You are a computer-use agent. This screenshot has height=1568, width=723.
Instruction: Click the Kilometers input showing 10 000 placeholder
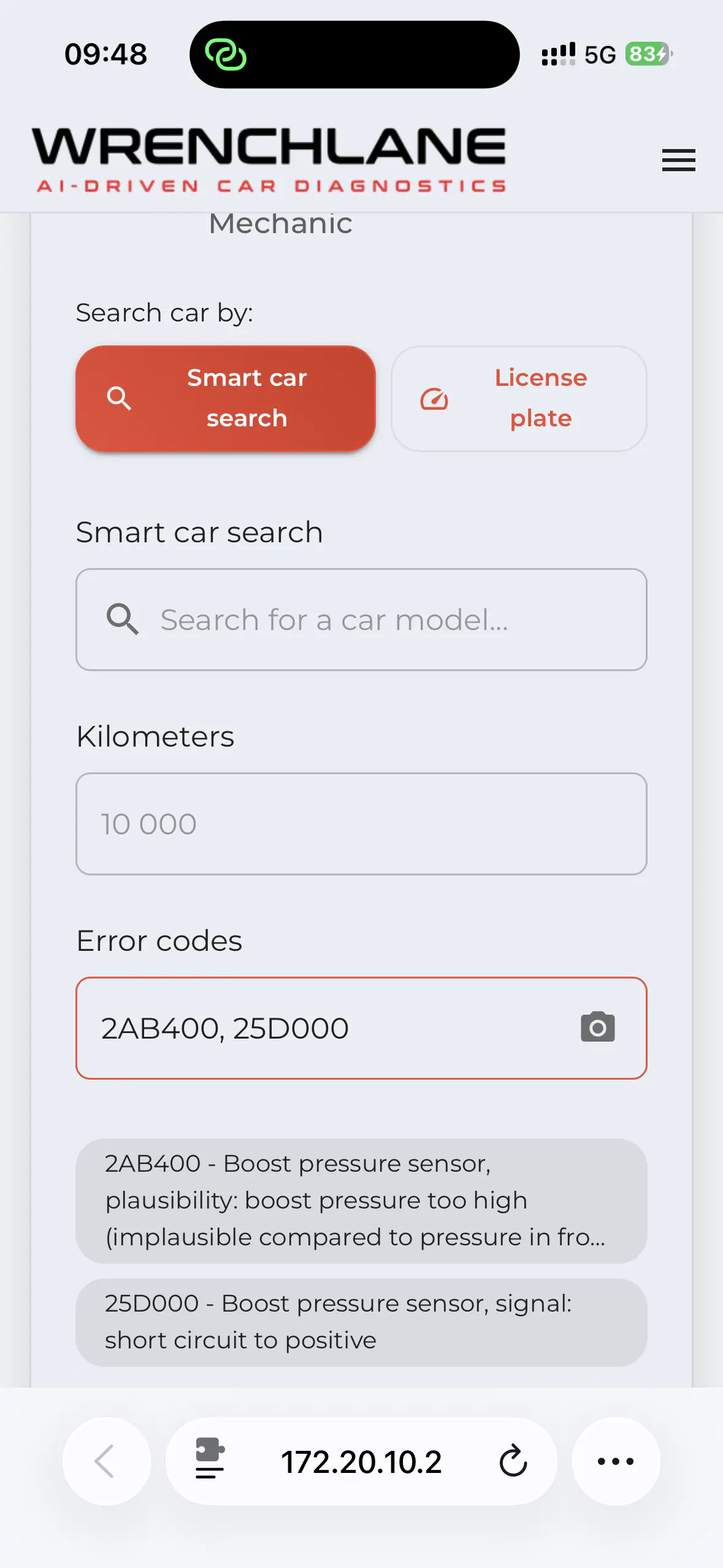(361, 824)
